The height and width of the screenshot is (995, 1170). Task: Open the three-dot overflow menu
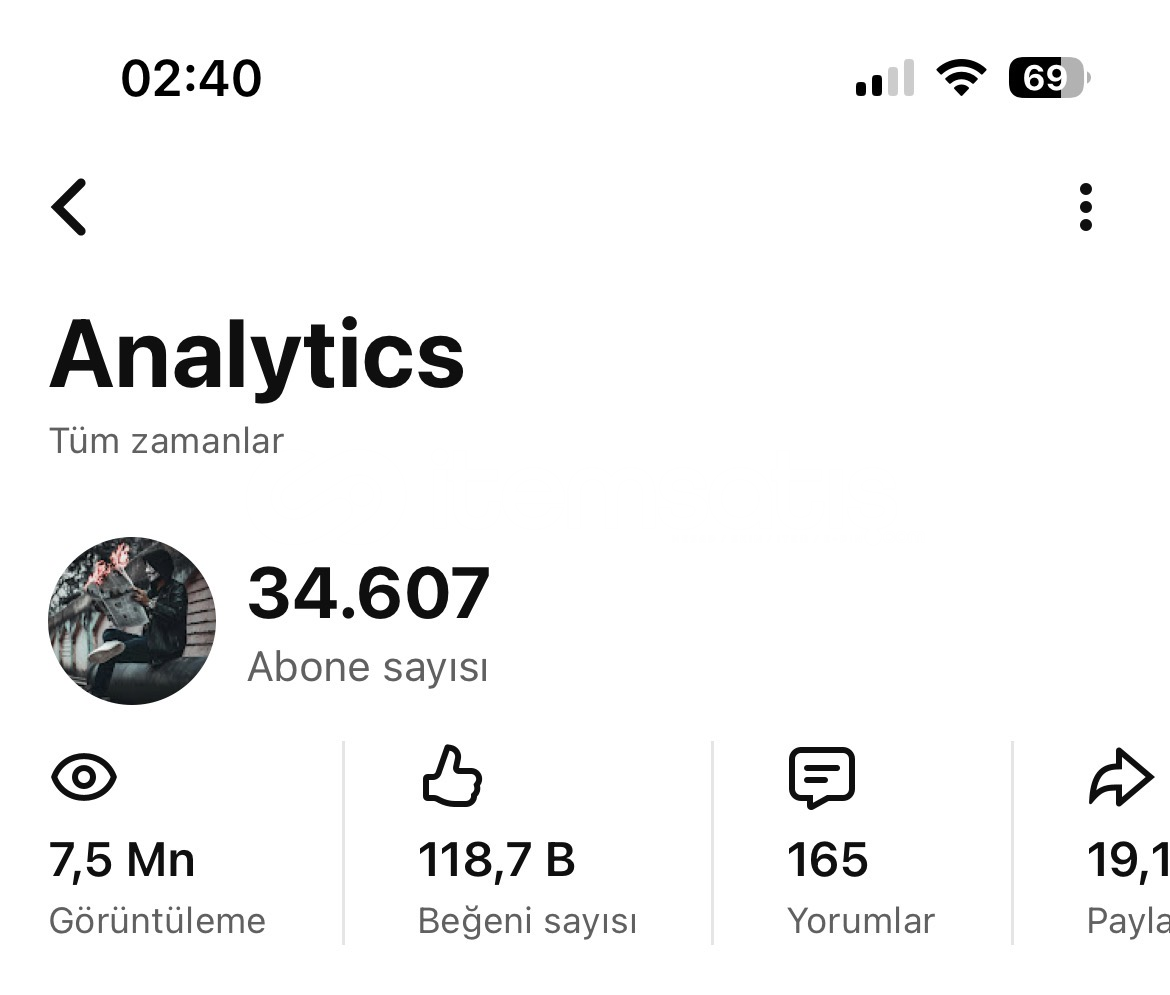1086,207
